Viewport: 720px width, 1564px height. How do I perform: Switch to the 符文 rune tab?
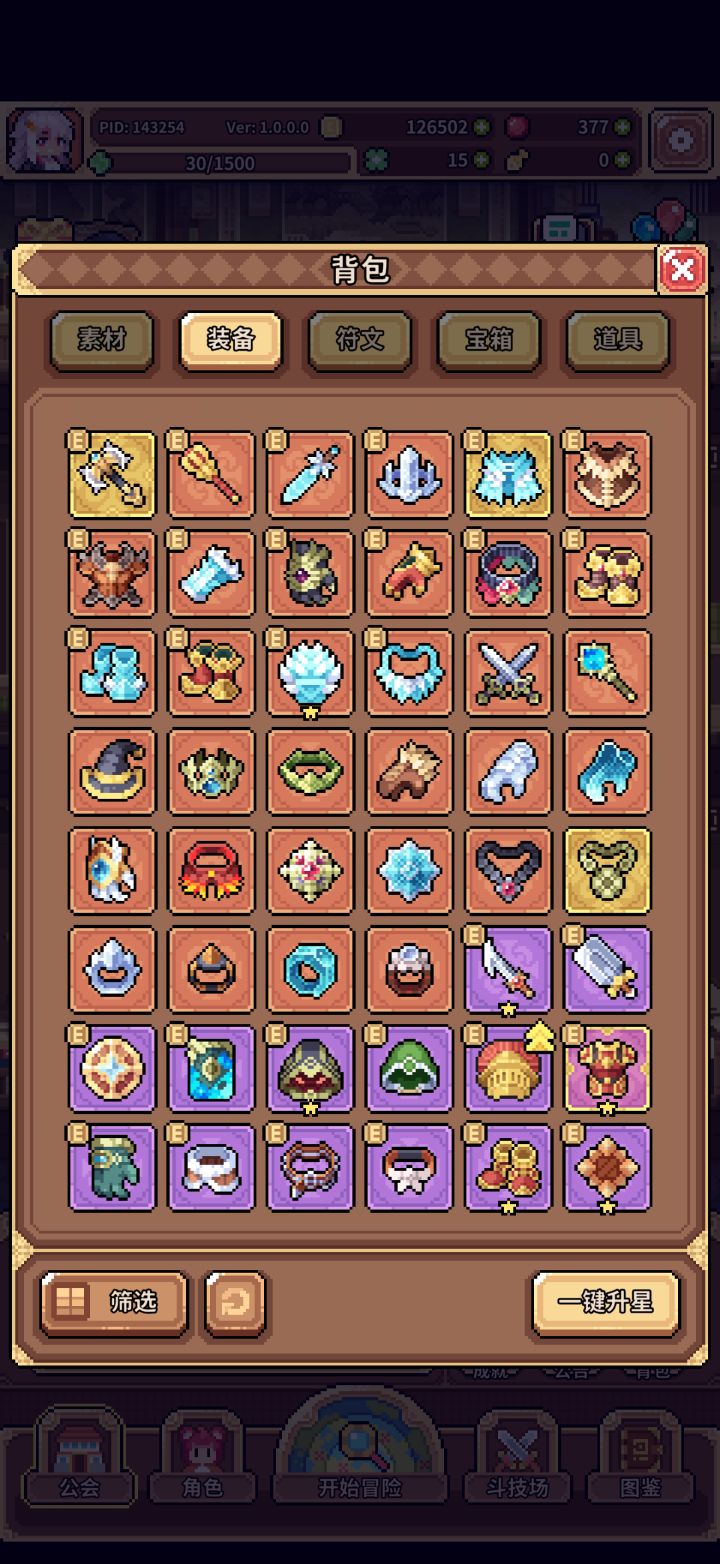pos(358,340)
